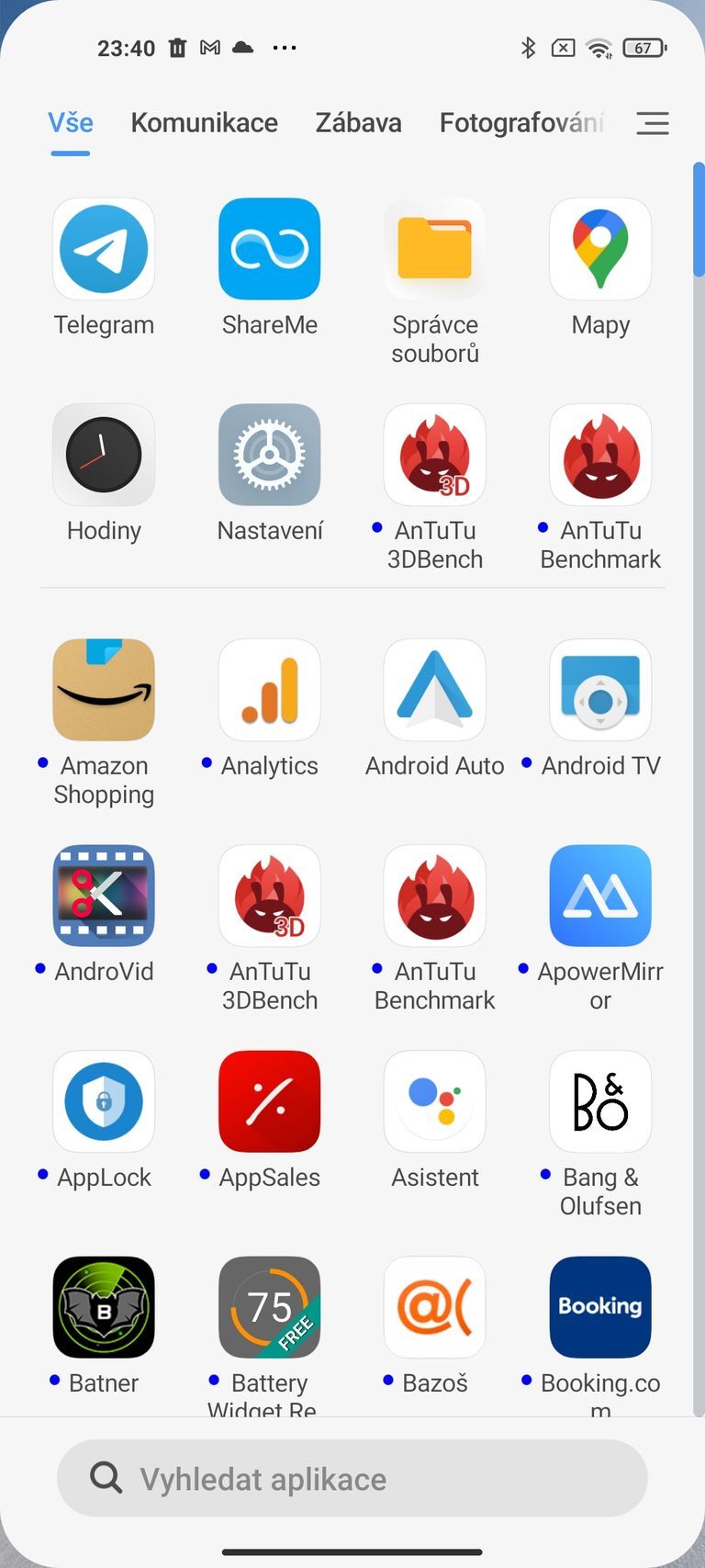
Task: Switch to the Komunikace tab
Action: click(204, 122)
